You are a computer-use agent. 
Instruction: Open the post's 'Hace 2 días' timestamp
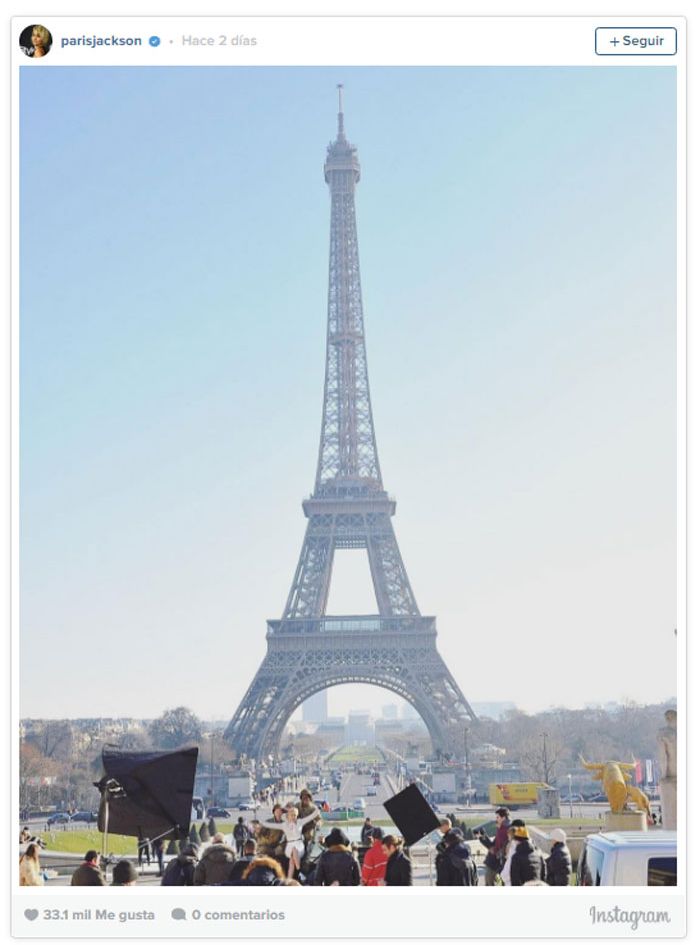[x=219, y=41]
